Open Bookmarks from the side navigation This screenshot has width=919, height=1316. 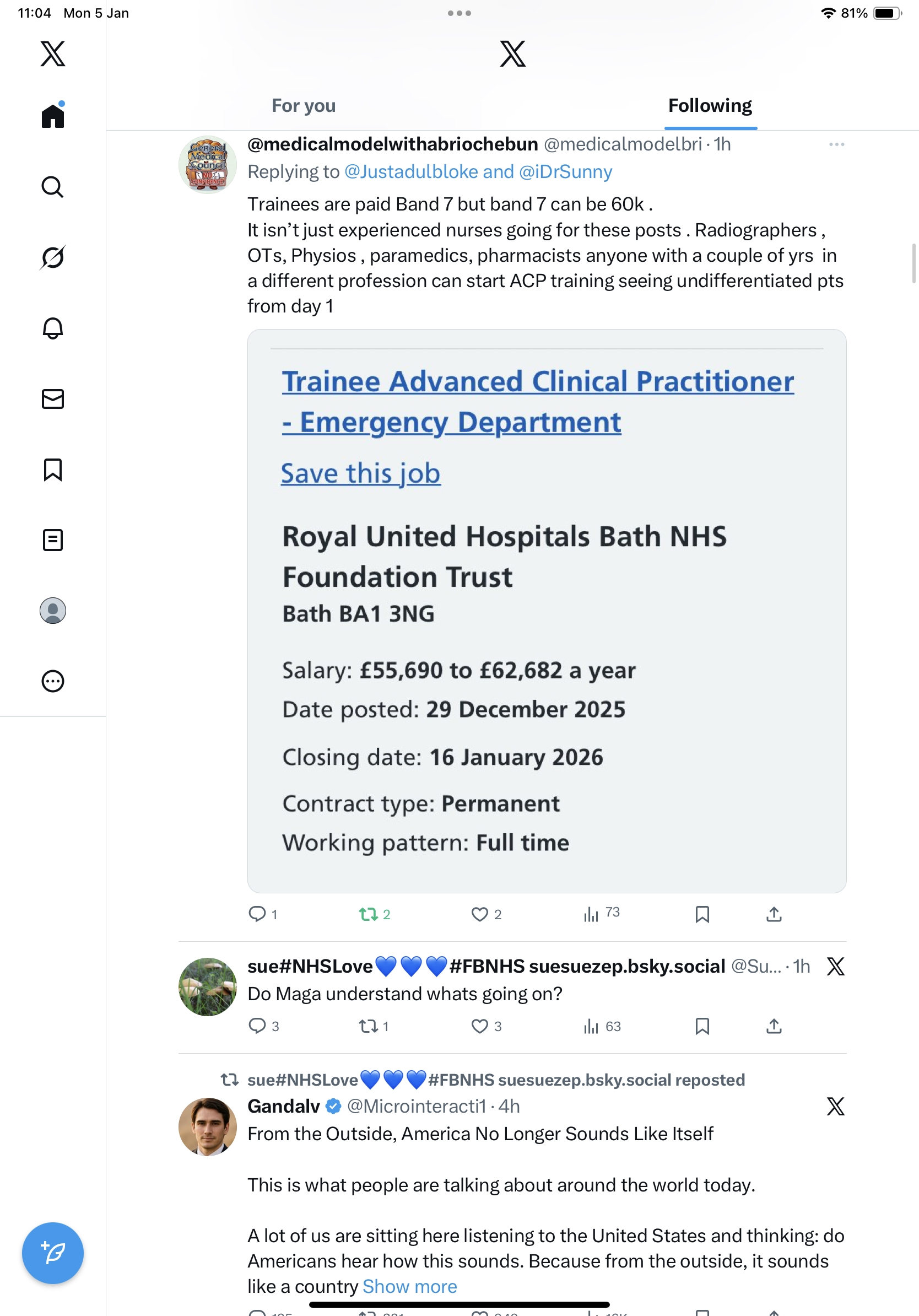[x=53, y=470]
